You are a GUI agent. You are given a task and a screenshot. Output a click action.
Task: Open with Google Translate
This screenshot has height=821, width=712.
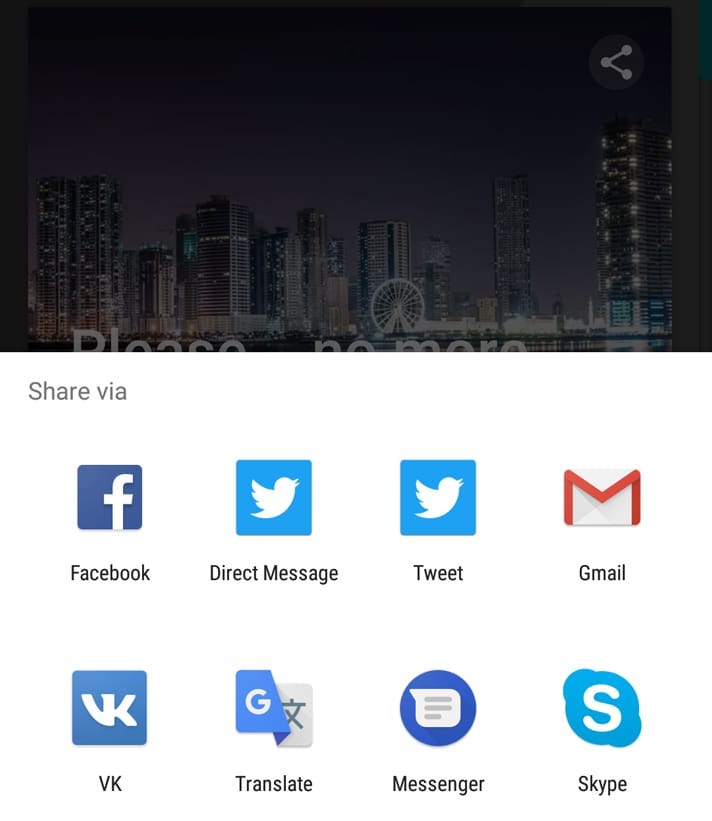[x=273, y=709]
